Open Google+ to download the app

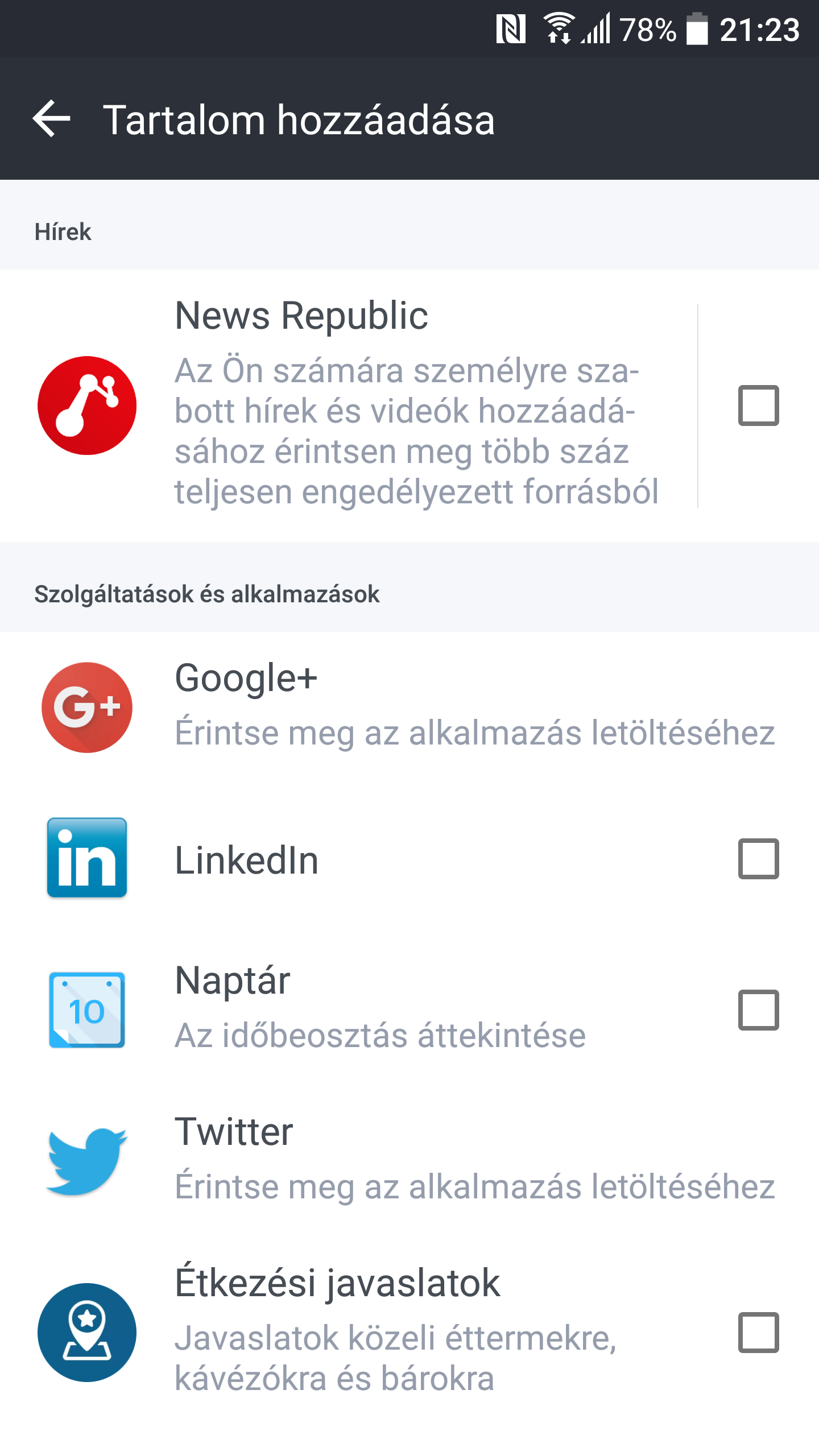click(409, 707)
